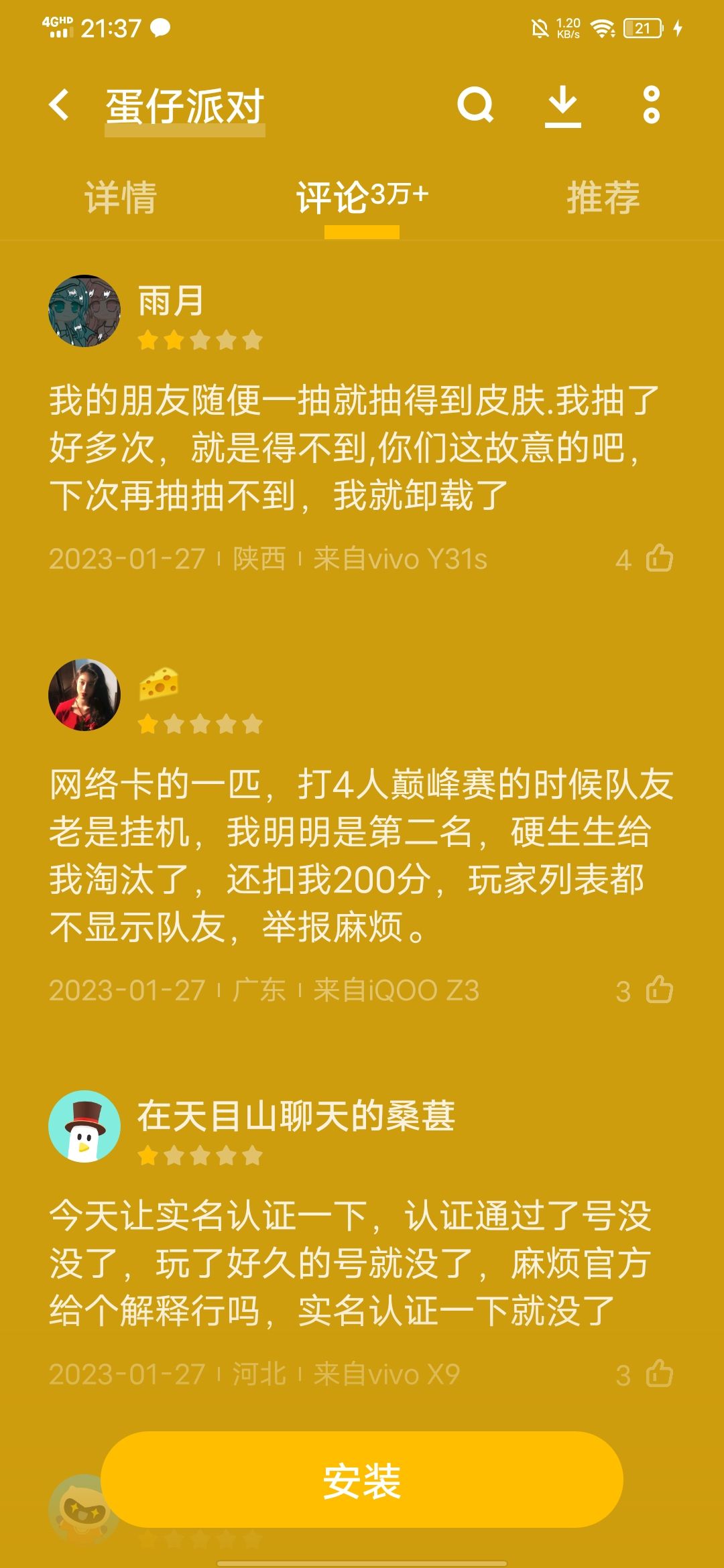Image resolution: width=724 pixels, height=1568 pixels.
Task: Switch to the 详情 tab
Action: pos(121,198)
